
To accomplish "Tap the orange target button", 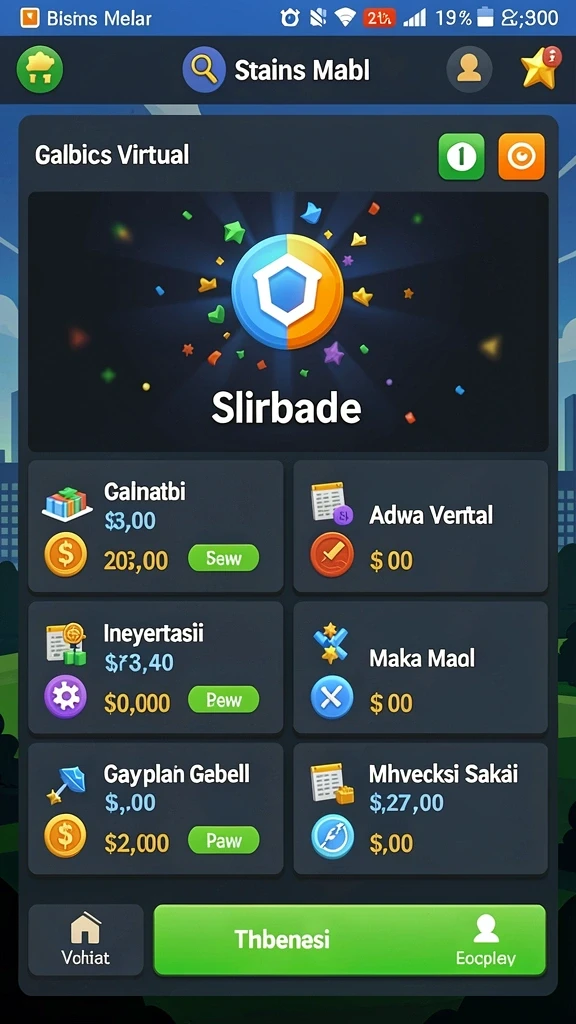I will tap(521, 156).
